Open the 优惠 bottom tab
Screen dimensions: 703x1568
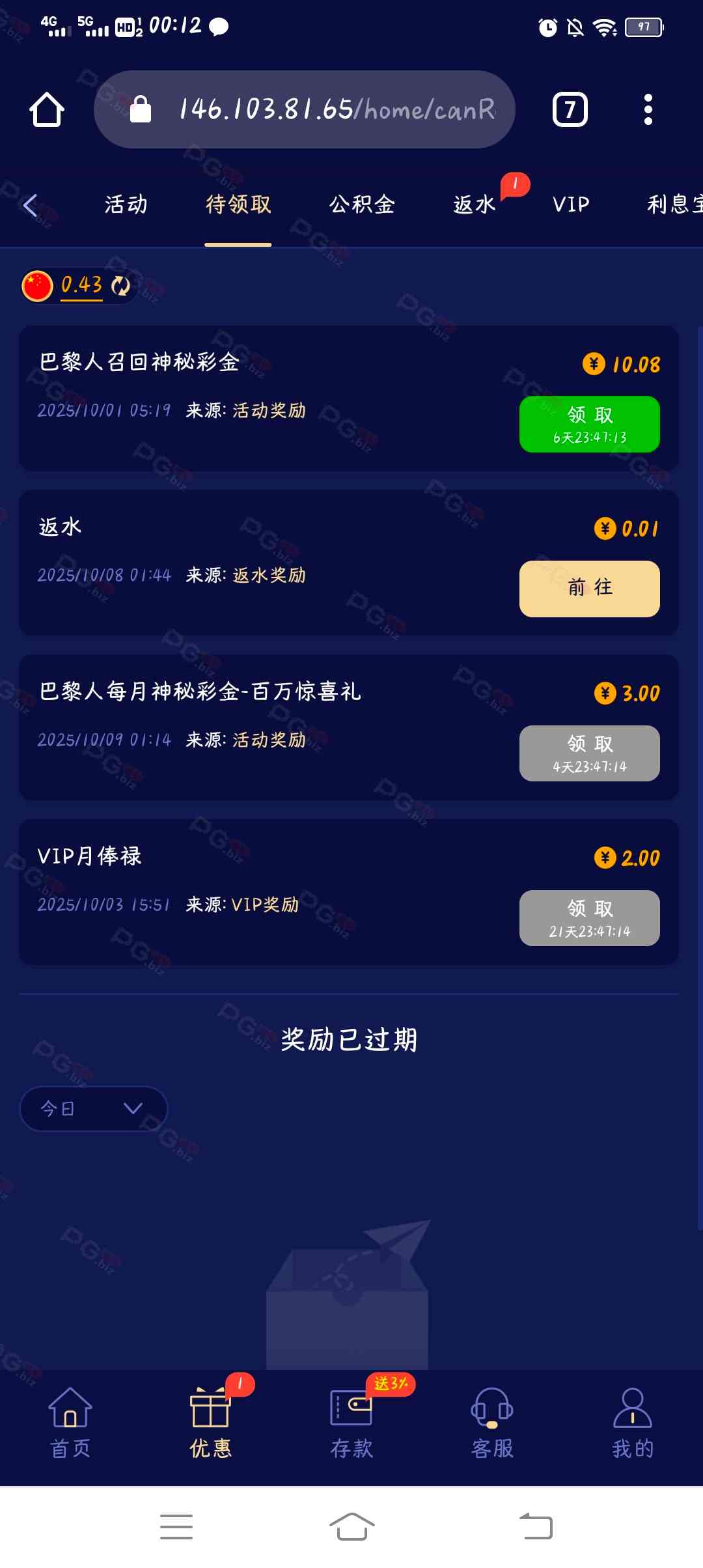(210, 1422)
